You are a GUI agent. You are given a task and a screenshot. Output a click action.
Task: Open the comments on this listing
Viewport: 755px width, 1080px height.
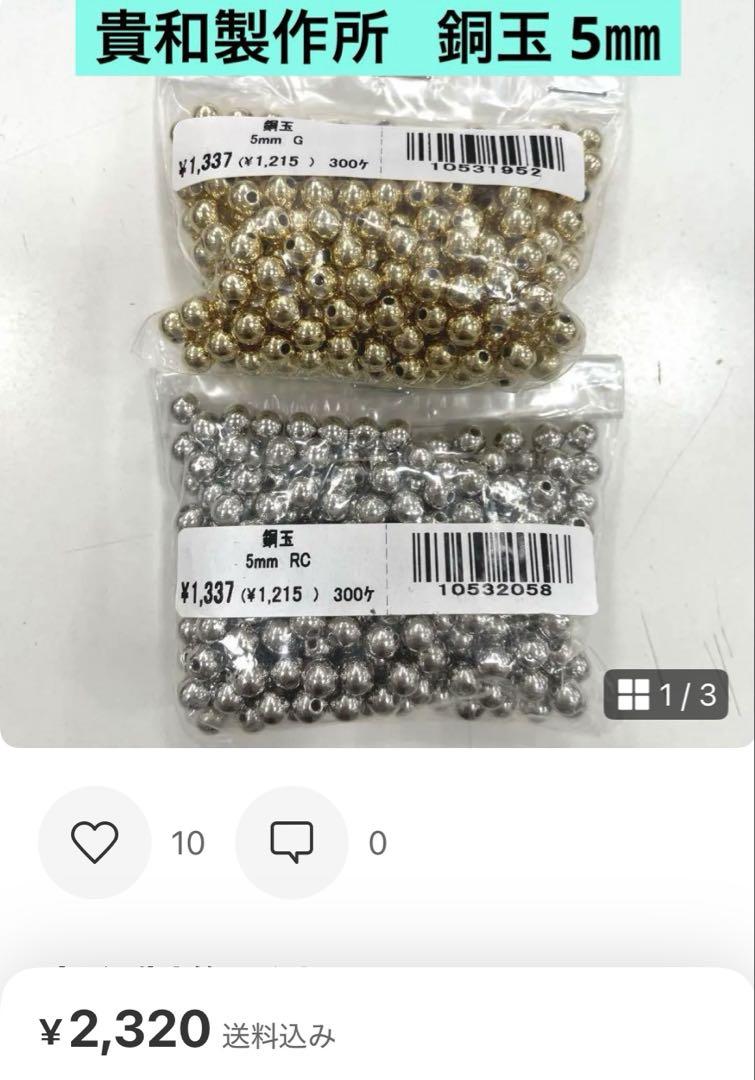click(x=291, y=842)
